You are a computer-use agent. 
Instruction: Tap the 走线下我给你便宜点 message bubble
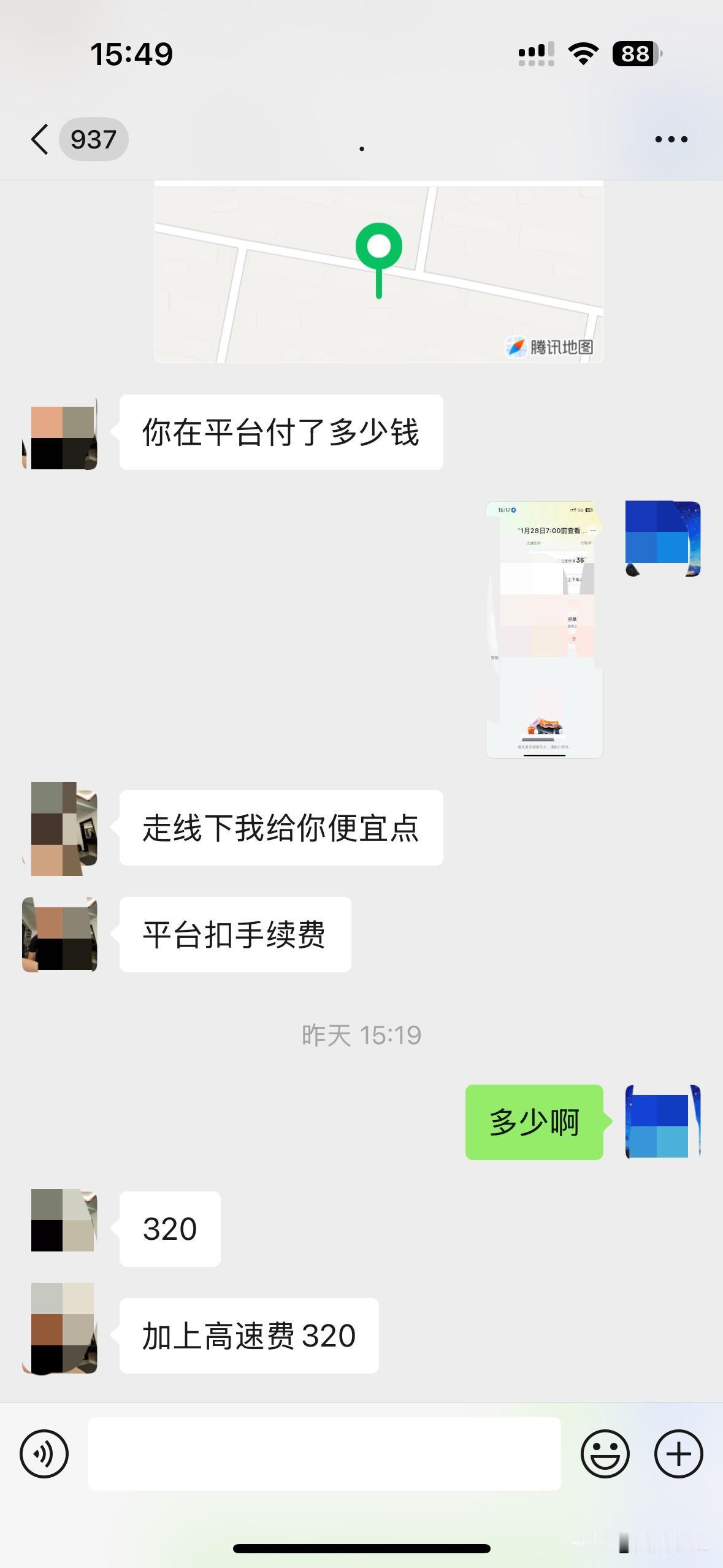[279, 826]
